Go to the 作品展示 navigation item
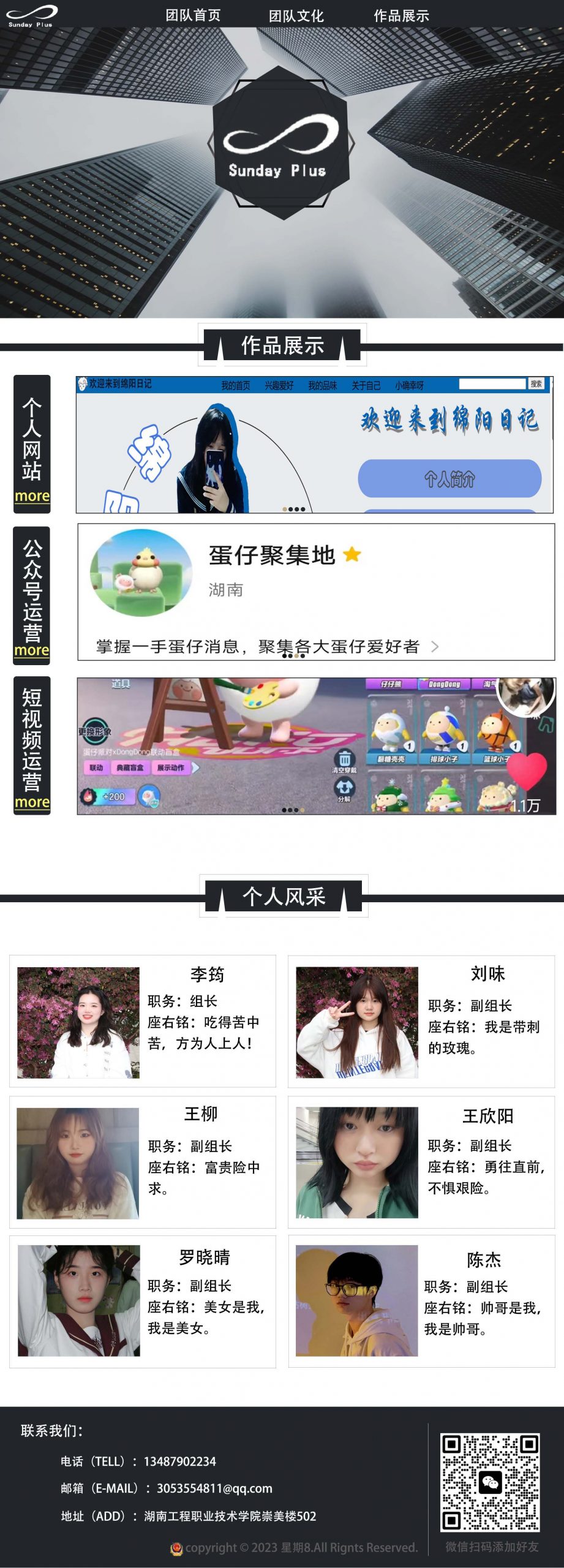564x1568 pixels. coord(401,16)
